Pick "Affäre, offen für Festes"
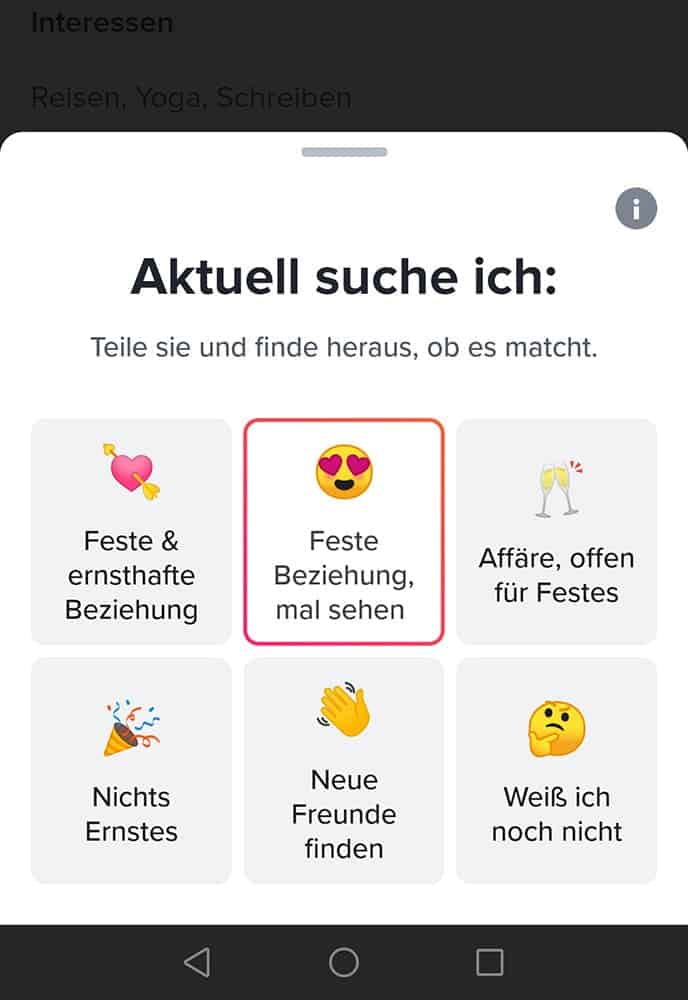The width and height of the screenshot is (688, 1000). 557,532
